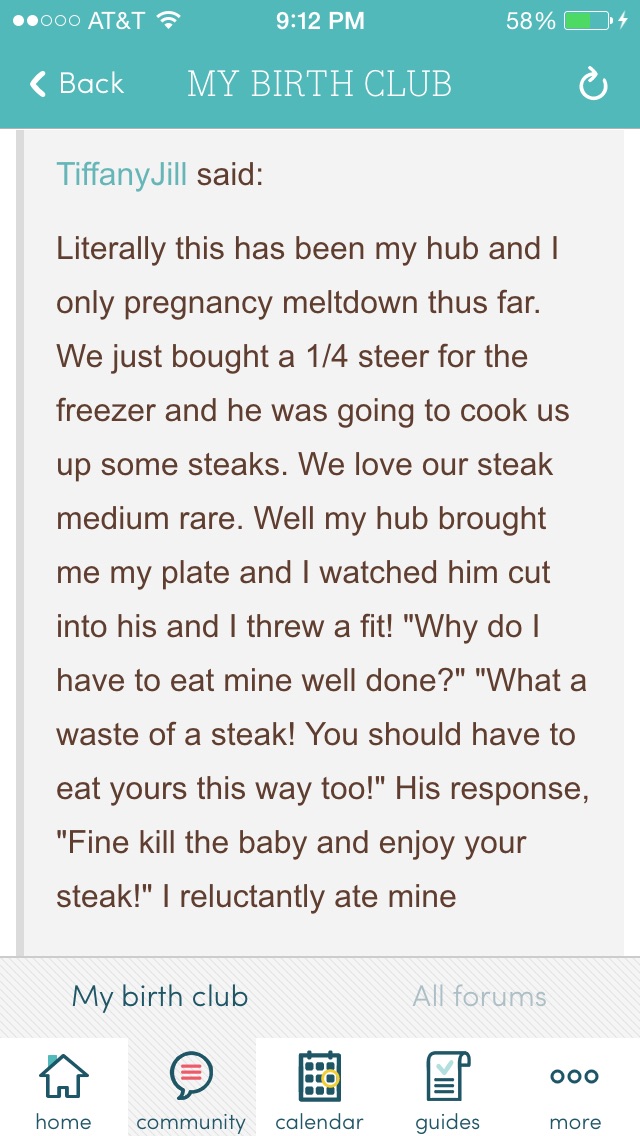Refresh the birth club thread
640x1136 pixels.
592,85
